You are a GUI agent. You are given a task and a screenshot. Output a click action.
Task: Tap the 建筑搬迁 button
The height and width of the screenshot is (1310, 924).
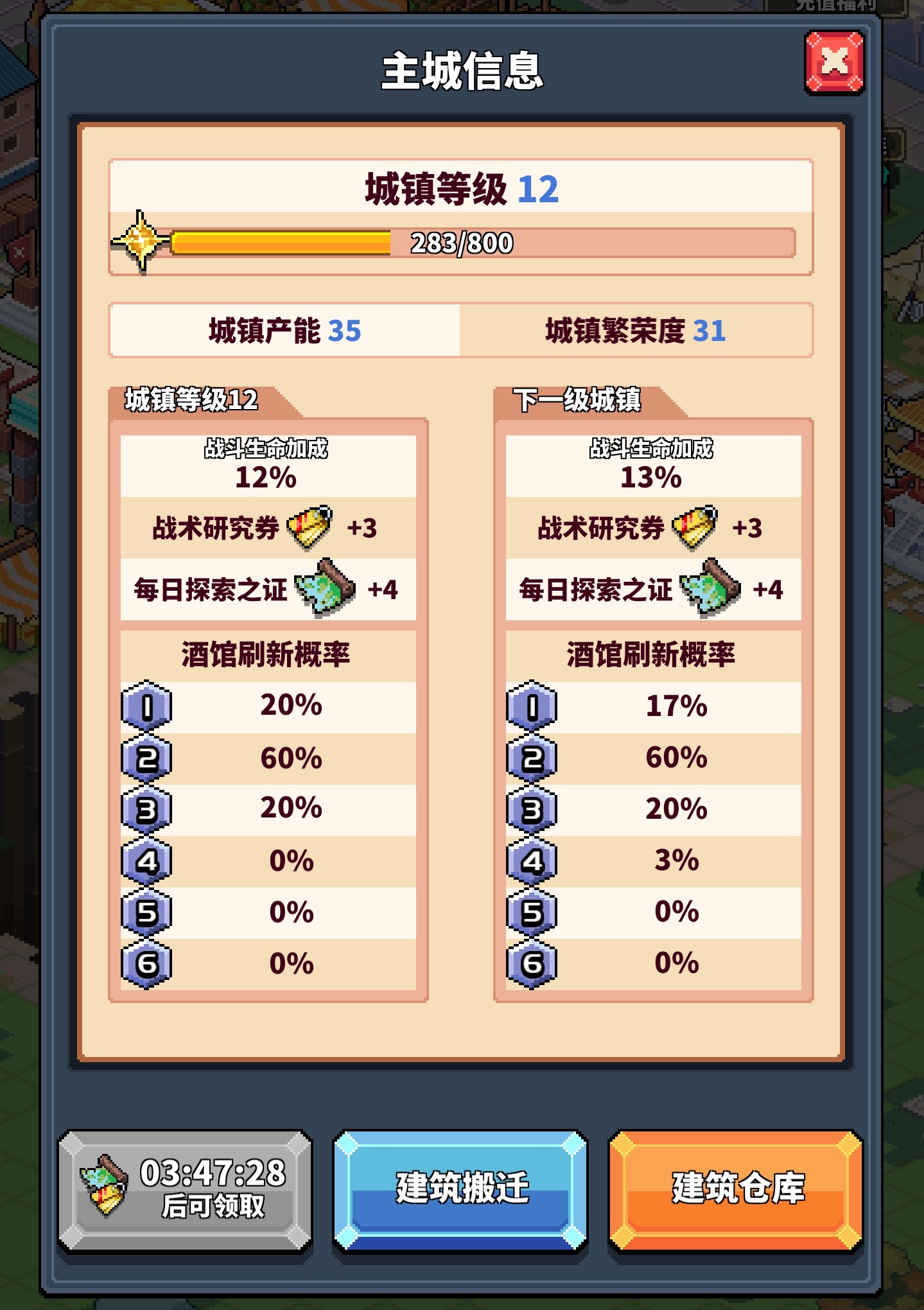460,1189
